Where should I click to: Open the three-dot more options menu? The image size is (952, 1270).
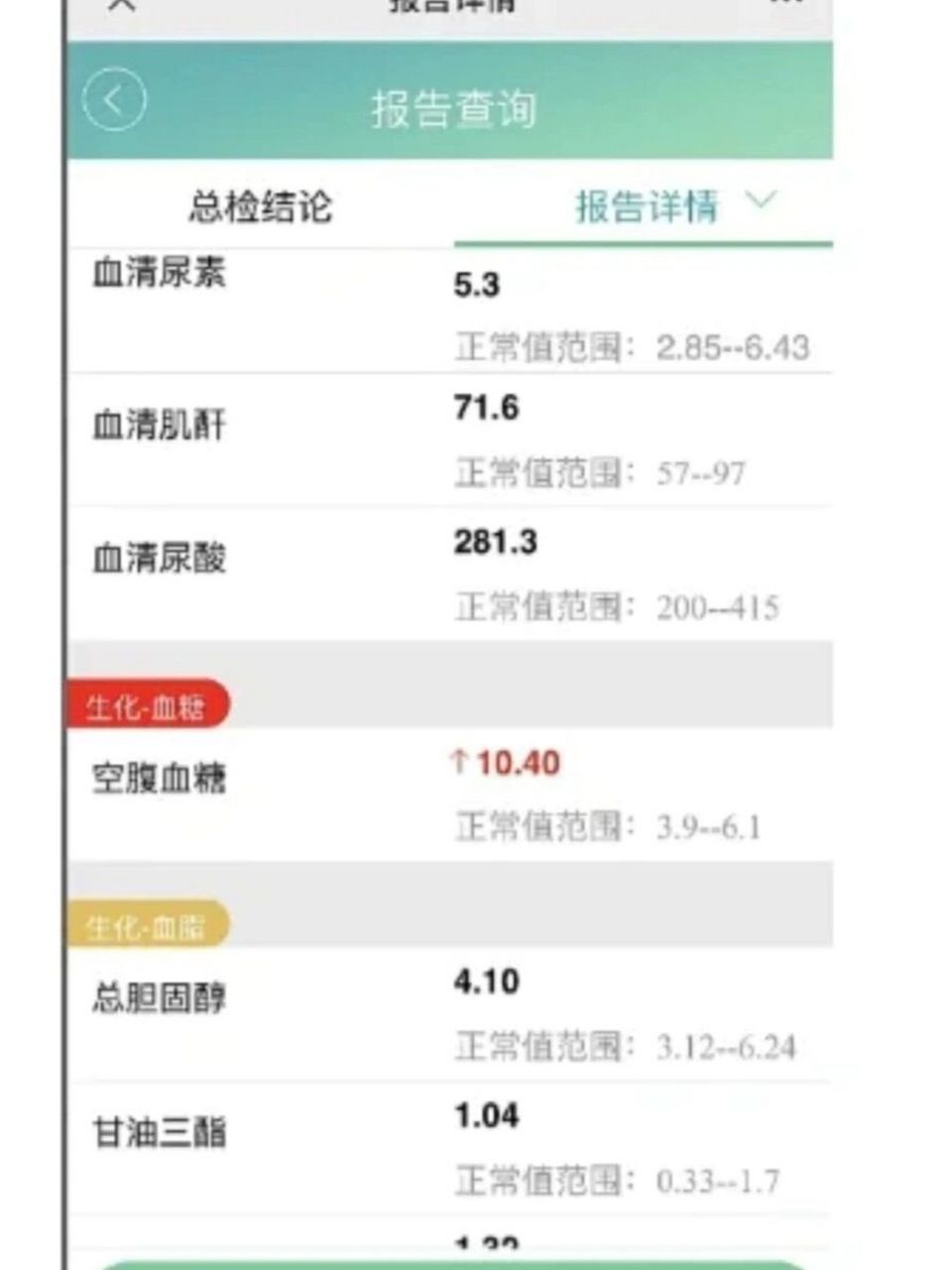(x=788, y=5)
